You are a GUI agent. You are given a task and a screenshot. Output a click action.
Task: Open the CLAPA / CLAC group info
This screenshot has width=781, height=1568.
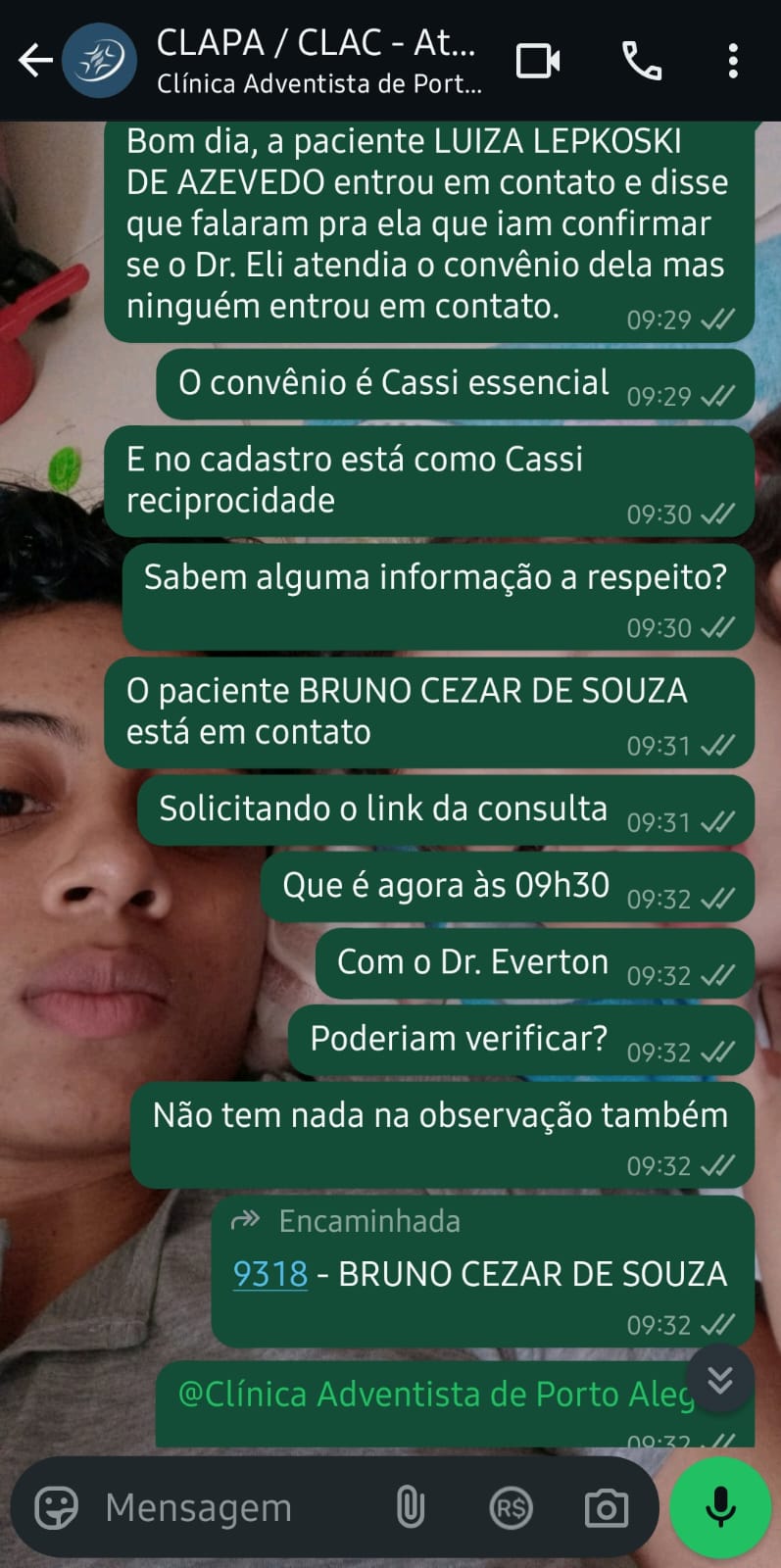[318, 61]
